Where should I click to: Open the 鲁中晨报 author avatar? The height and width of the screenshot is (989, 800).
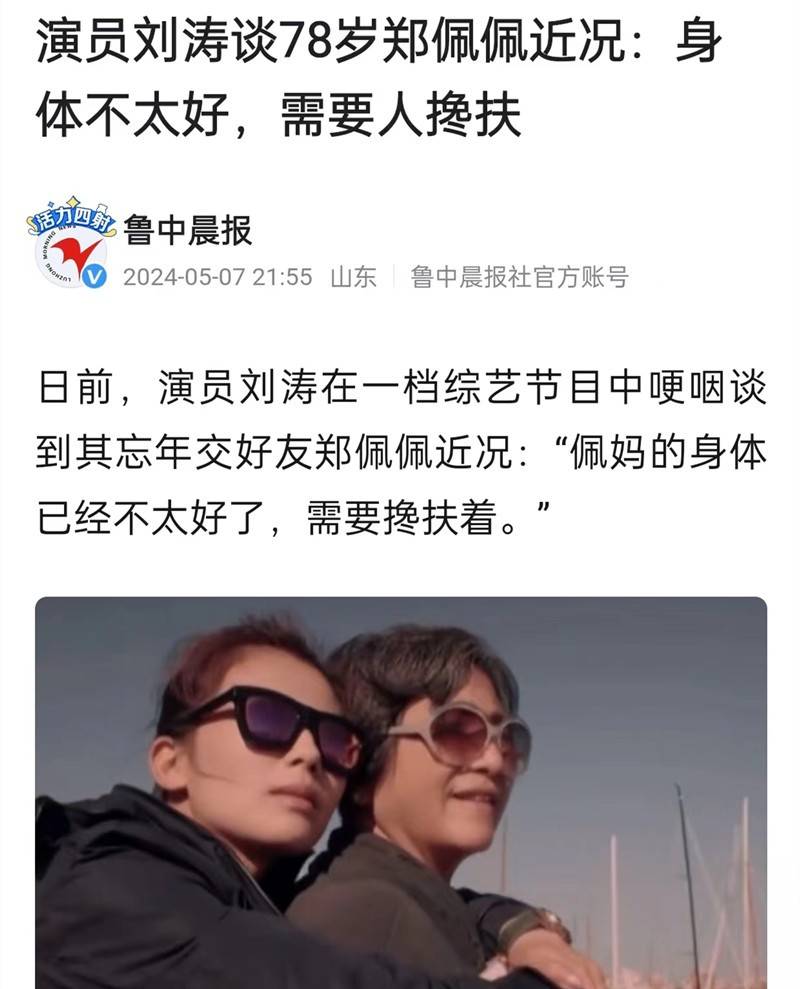tap(70, 245)
